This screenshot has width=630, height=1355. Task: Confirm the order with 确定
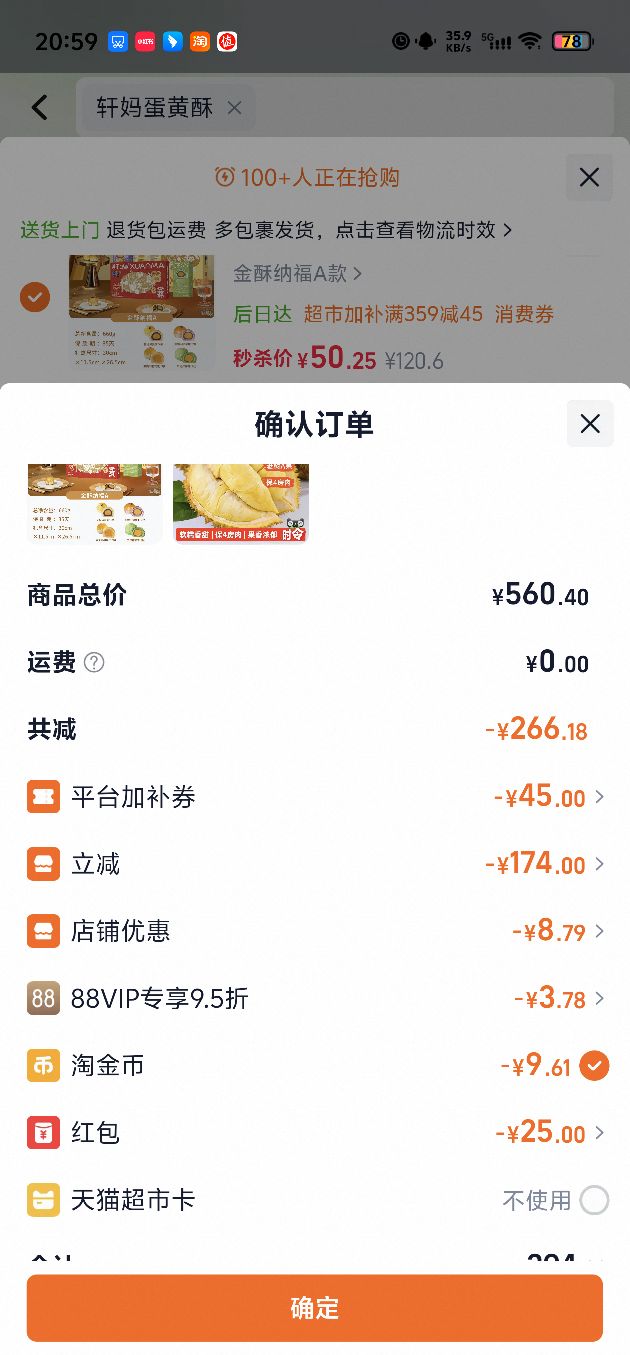315,1308
